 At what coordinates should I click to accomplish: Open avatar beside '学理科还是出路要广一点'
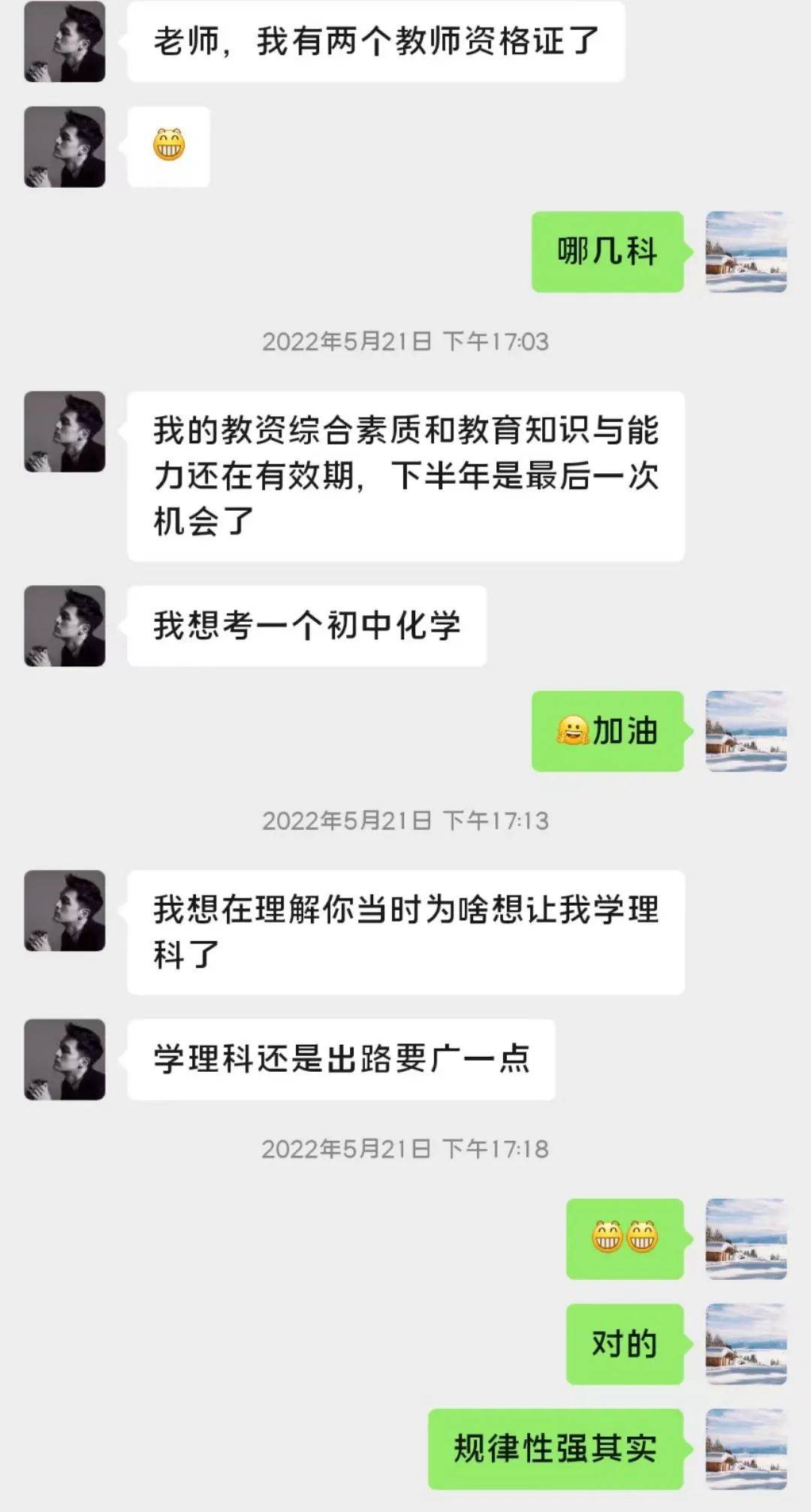pyautogui.click(x=65, y=1059)
